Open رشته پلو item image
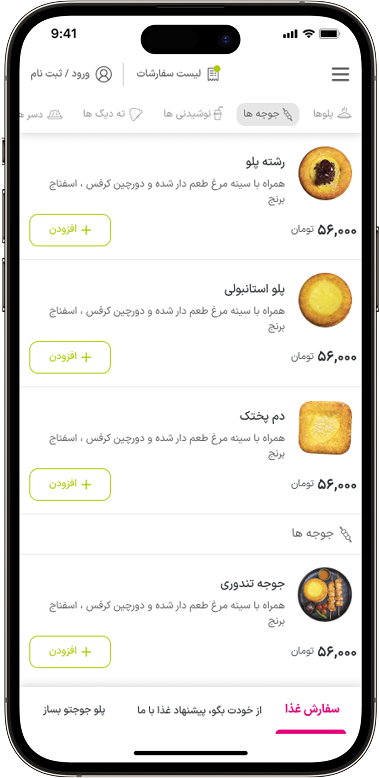Viewport: 379px width, 778px height. (325, 173)
